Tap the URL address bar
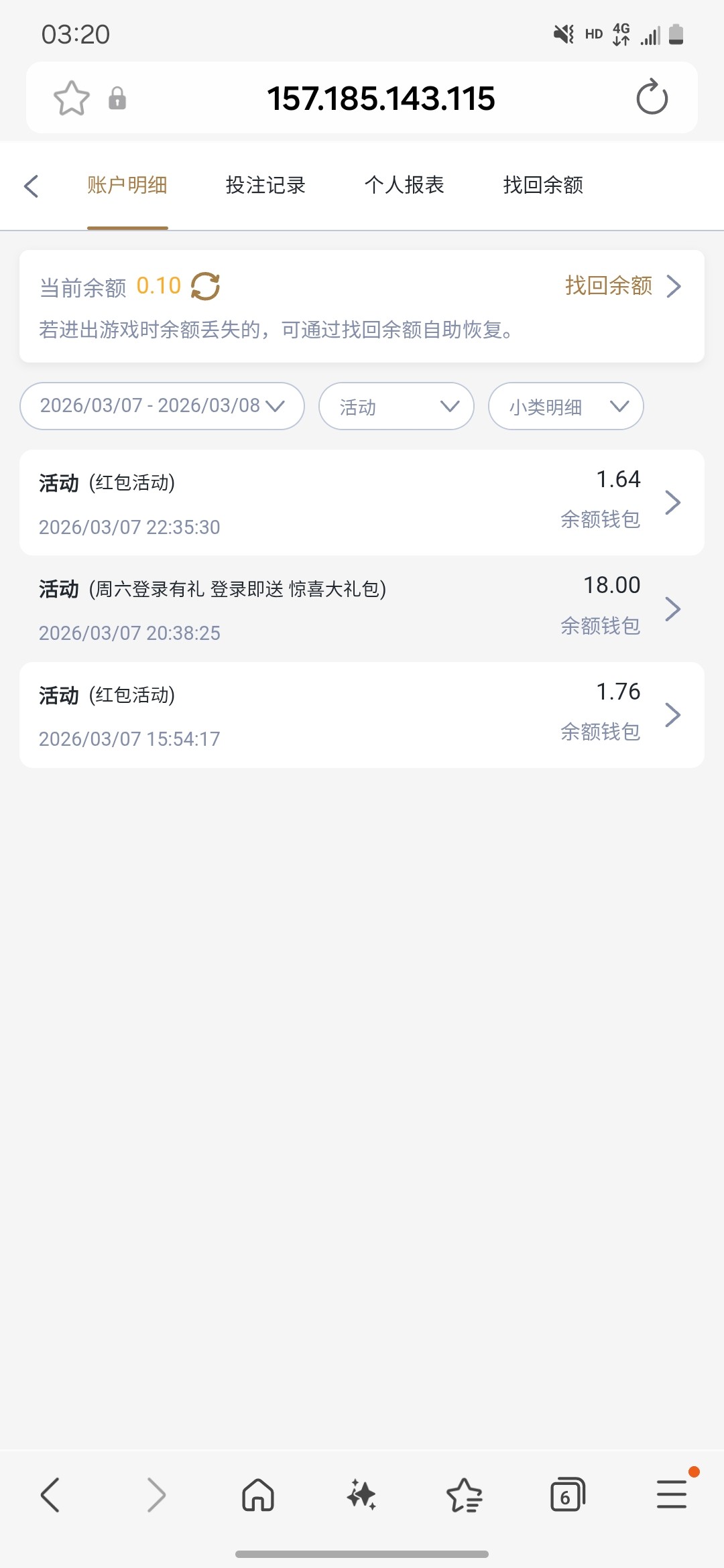Screen dimensions: 724x1568 tap(380, 98)
